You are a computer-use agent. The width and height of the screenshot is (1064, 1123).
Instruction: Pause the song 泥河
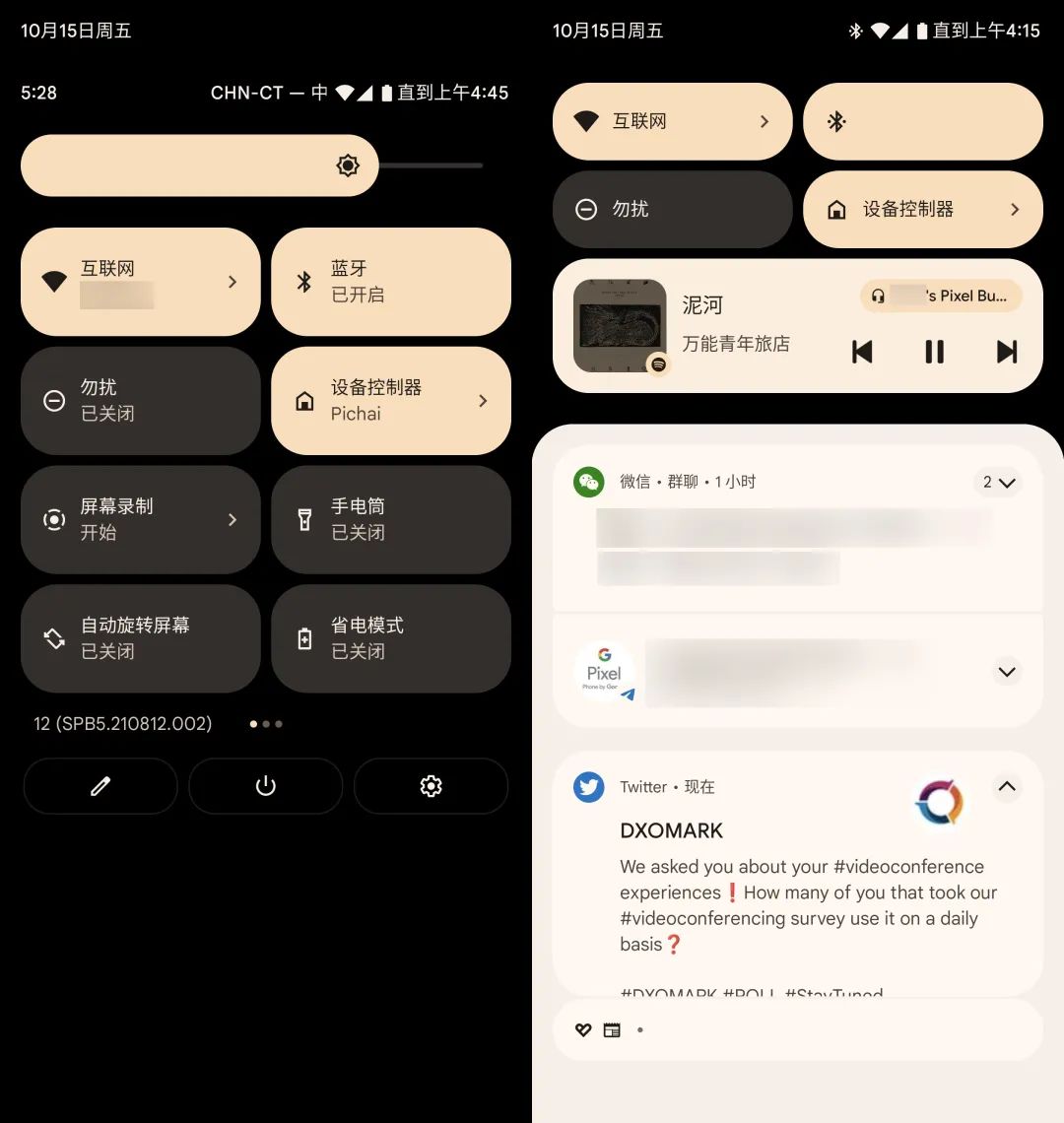934,352
